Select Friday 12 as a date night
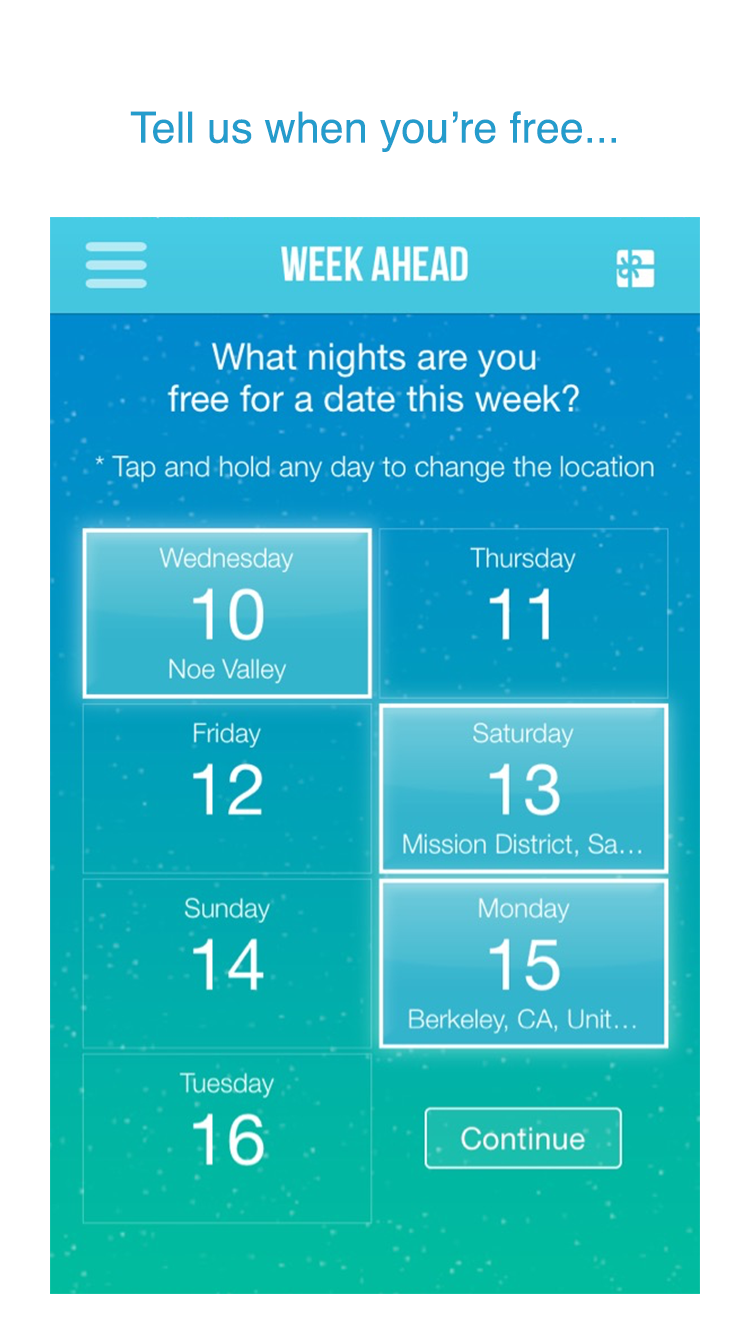This screenshot has height=1334, width=750. pyautogui.click(x=226, y=788)
